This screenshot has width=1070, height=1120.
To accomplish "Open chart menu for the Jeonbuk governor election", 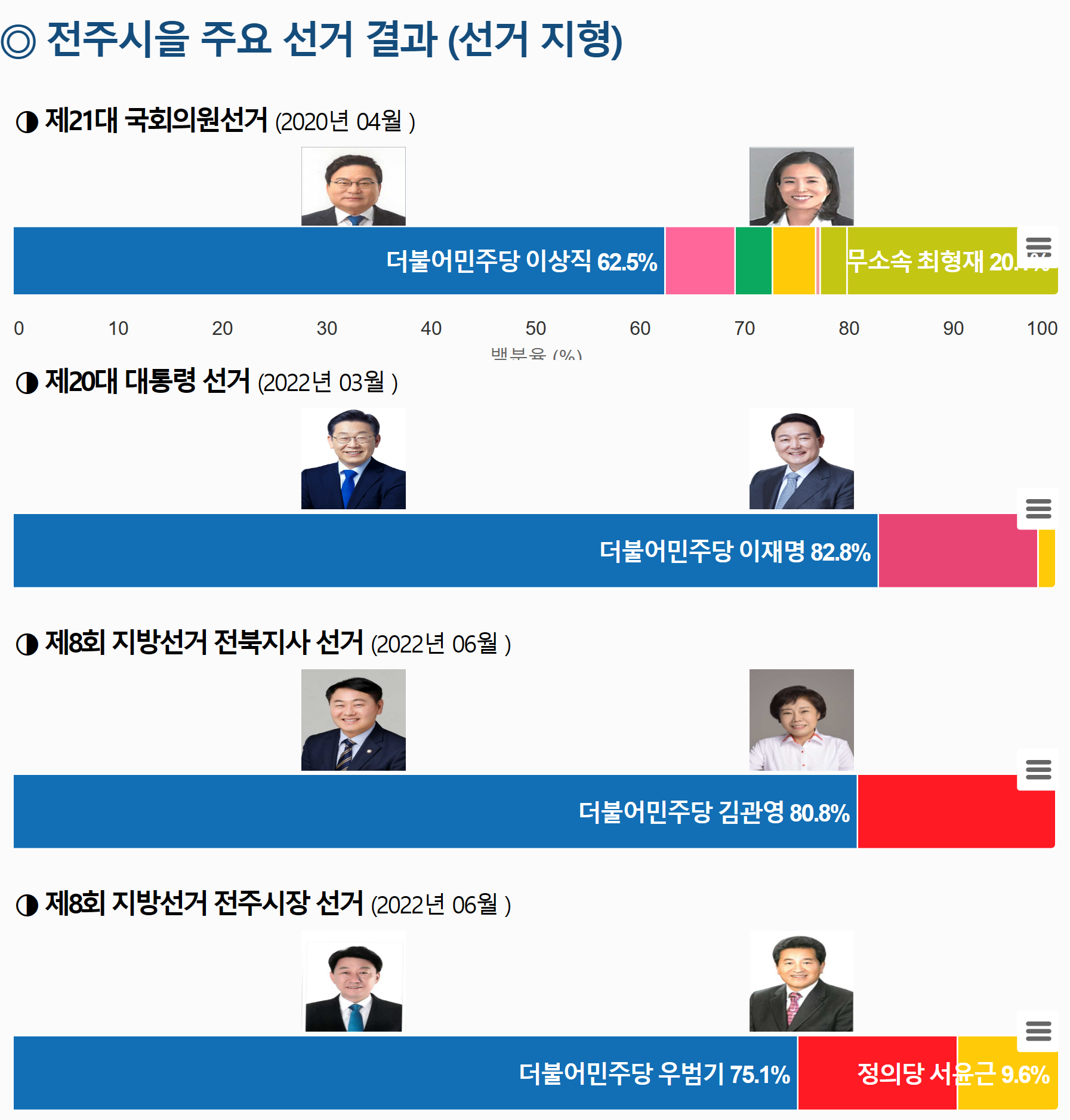I will coord(1038,770).
